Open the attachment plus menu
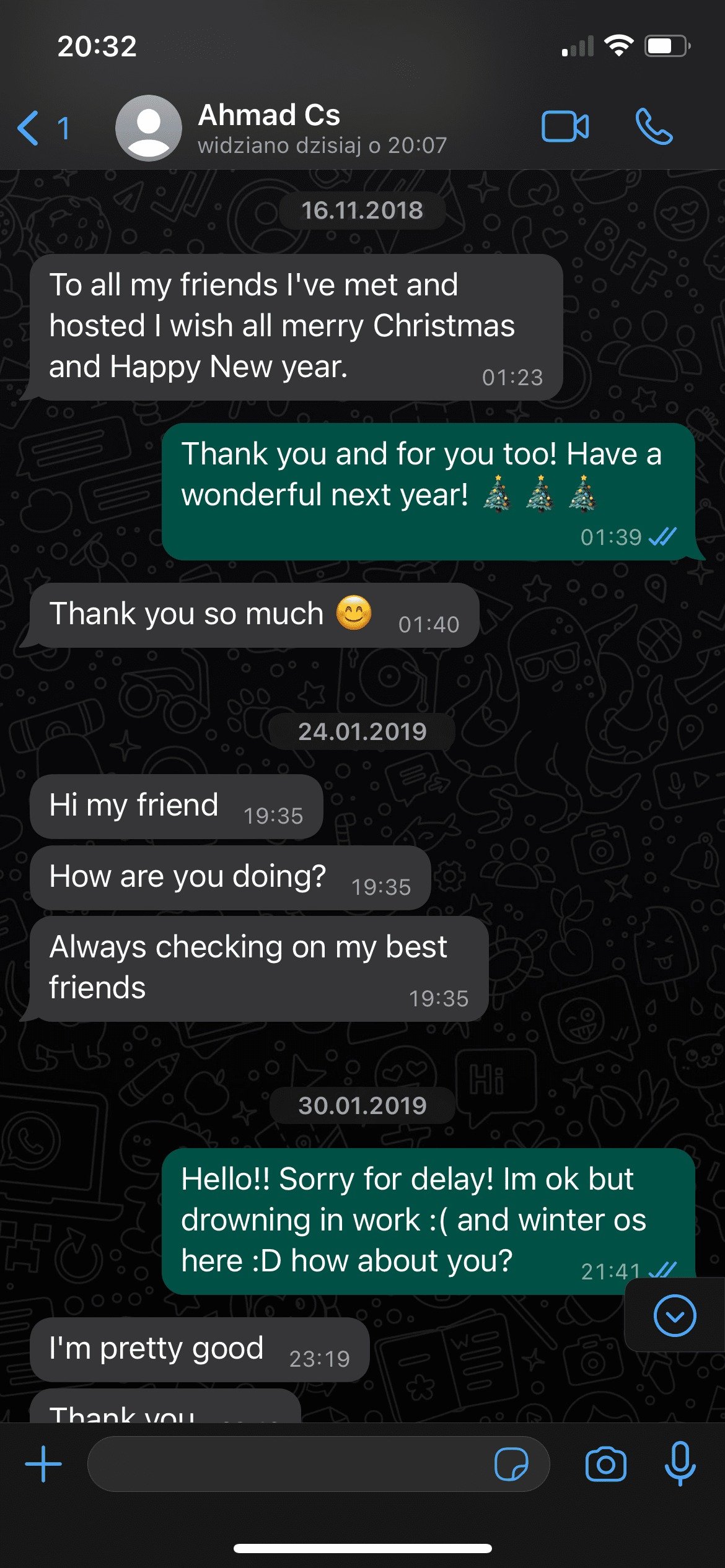 (43, 1464)
